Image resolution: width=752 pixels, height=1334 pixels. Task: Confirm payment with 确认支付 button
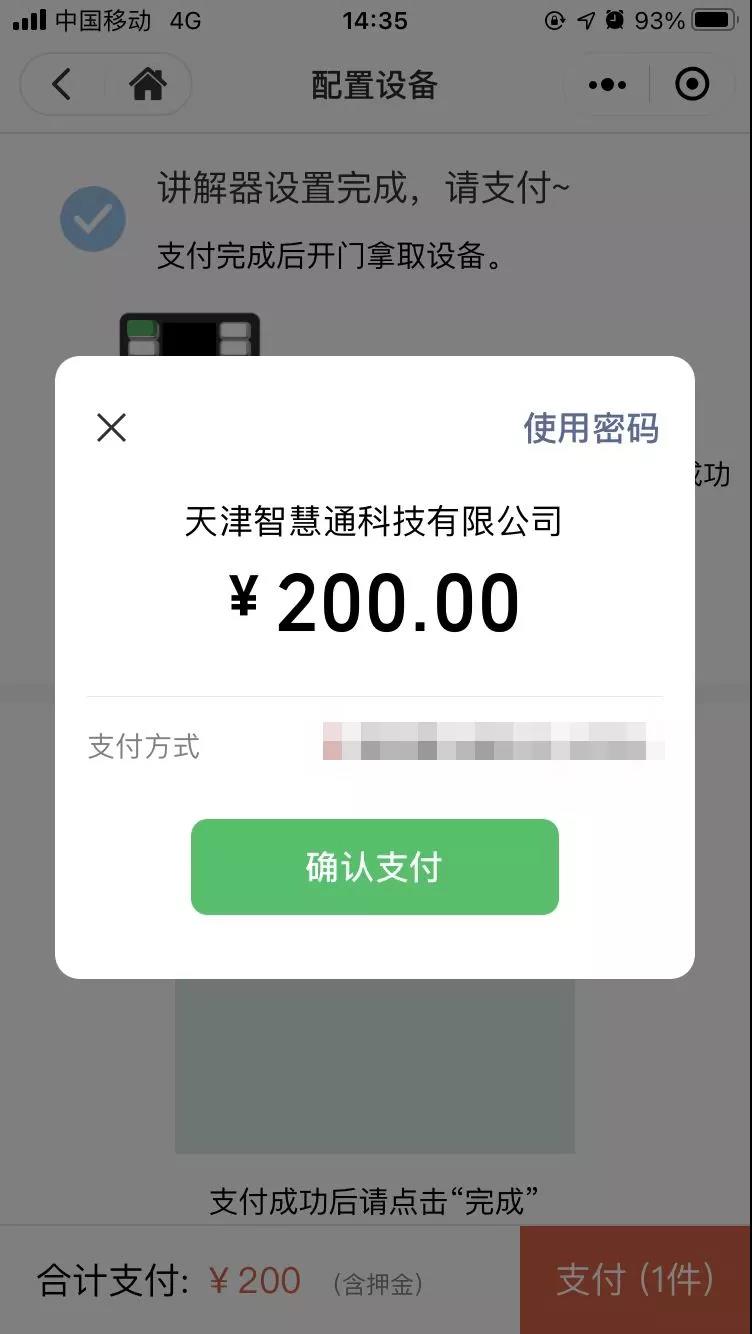pyautogui.click(x=374, y=867)
